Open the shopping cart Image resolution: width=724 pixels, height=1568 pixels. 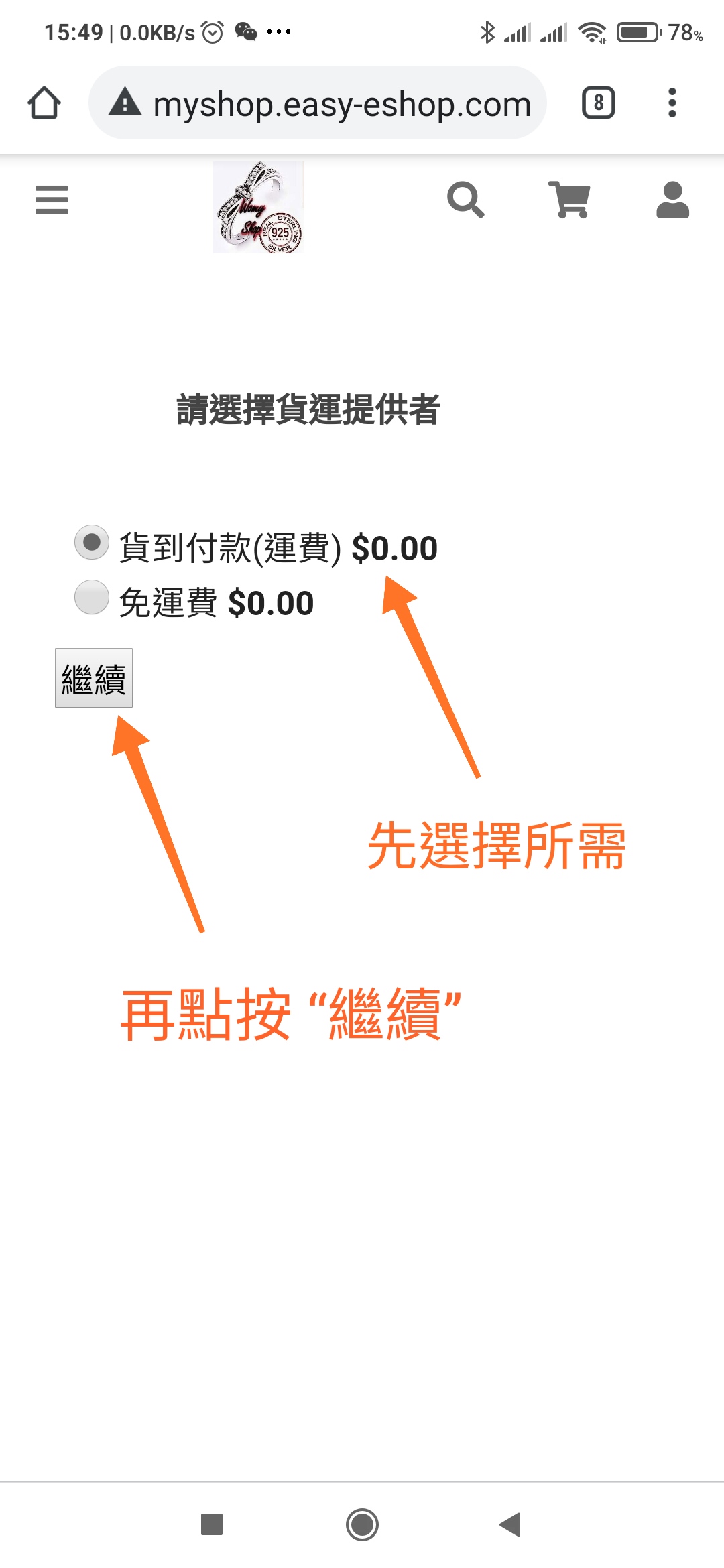pos(569,200)
